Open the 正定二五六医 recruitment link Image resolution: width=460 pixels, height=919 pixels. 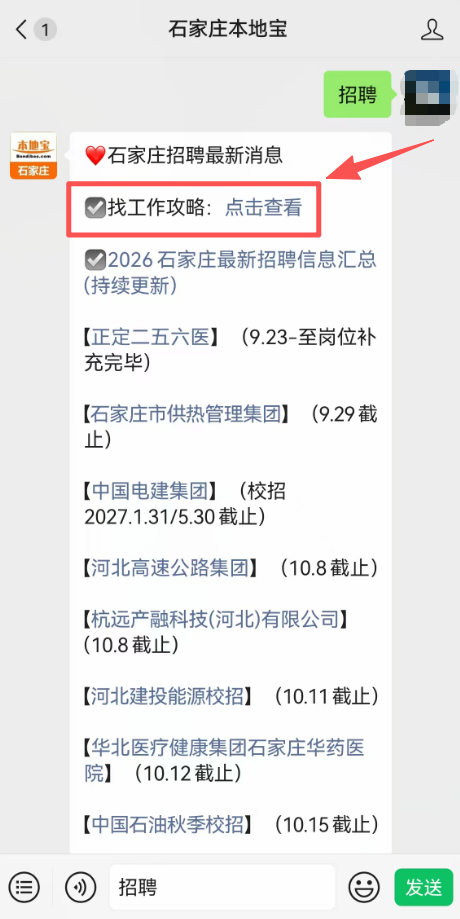[x=150, y=338]
